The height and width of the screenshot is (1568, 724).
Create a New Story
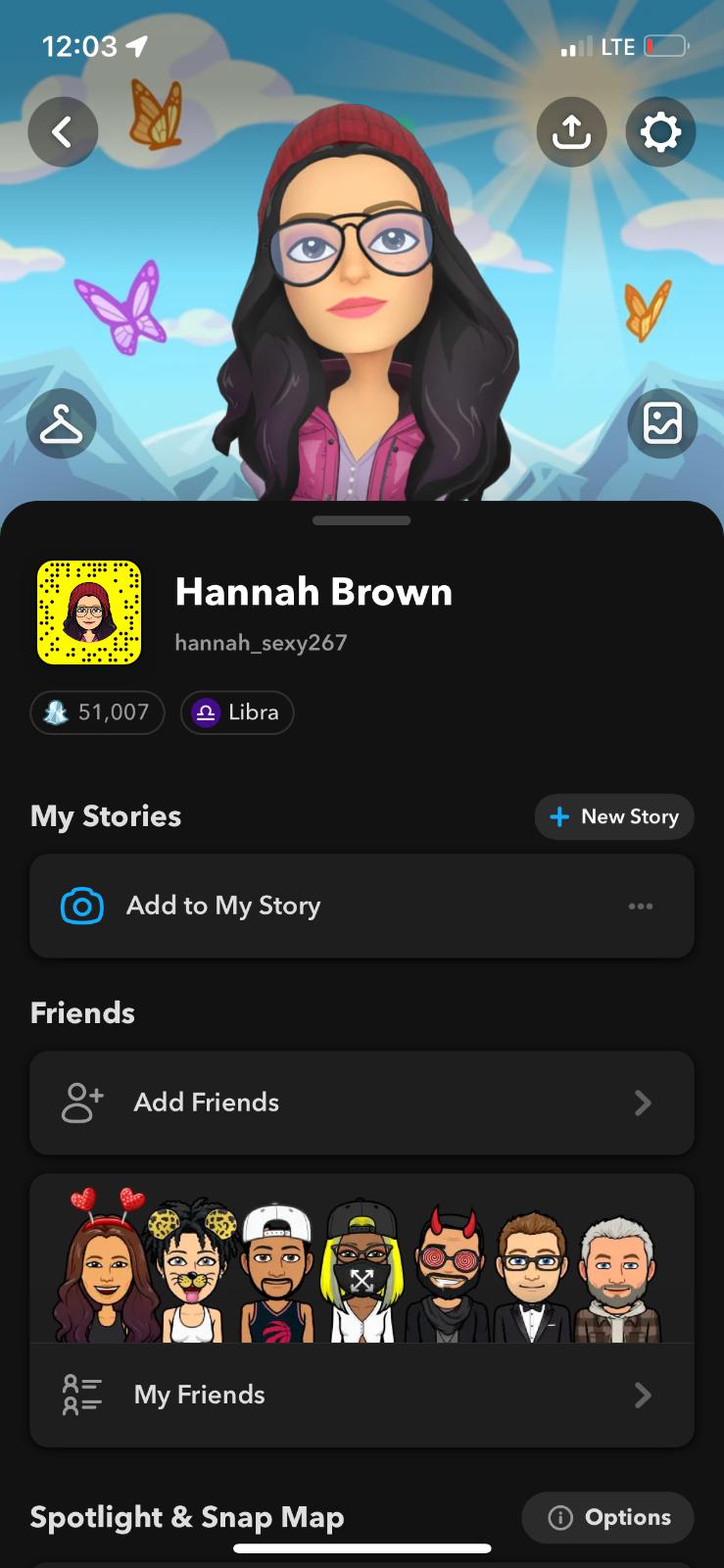(x=614, y=816)
